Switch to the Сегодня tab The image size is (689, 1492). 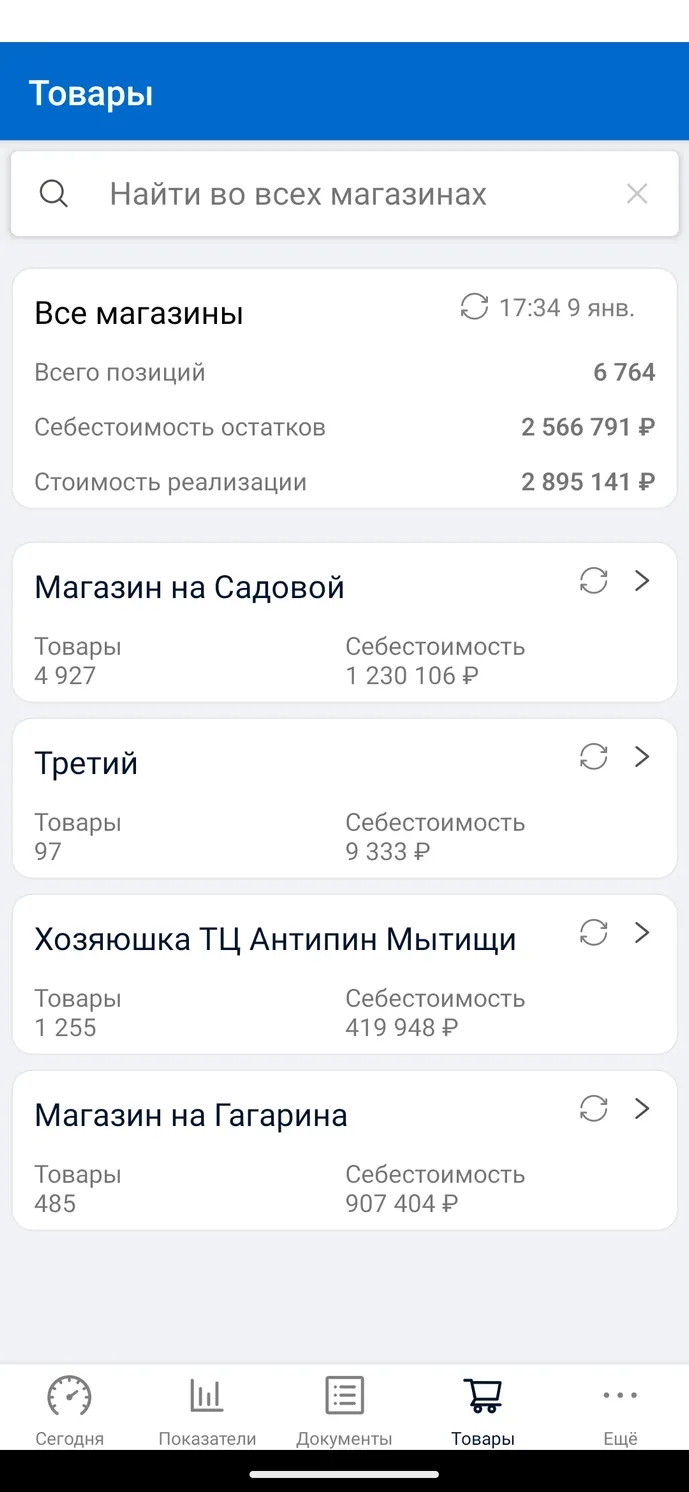[69, 1410]
